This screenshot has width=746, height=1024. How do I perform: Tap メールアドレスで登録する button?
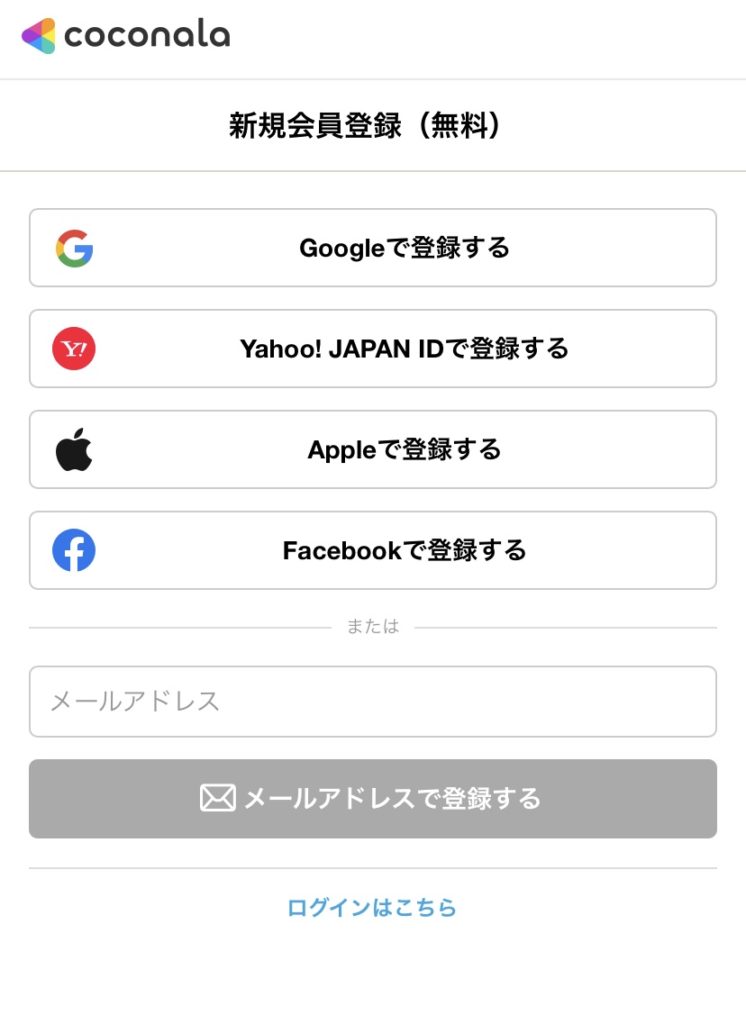[372, 799]
